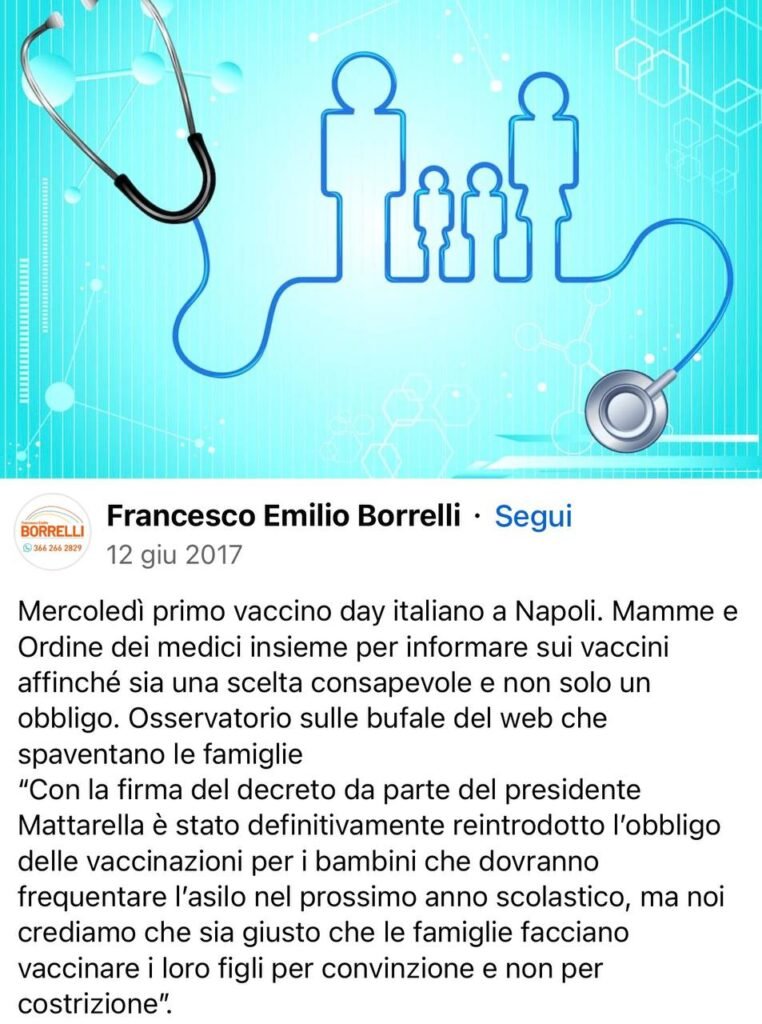The image size is (762, 1024).
Task: Follow Francesco Emilio Borrelli via Segui
Action: pos(534,516)
